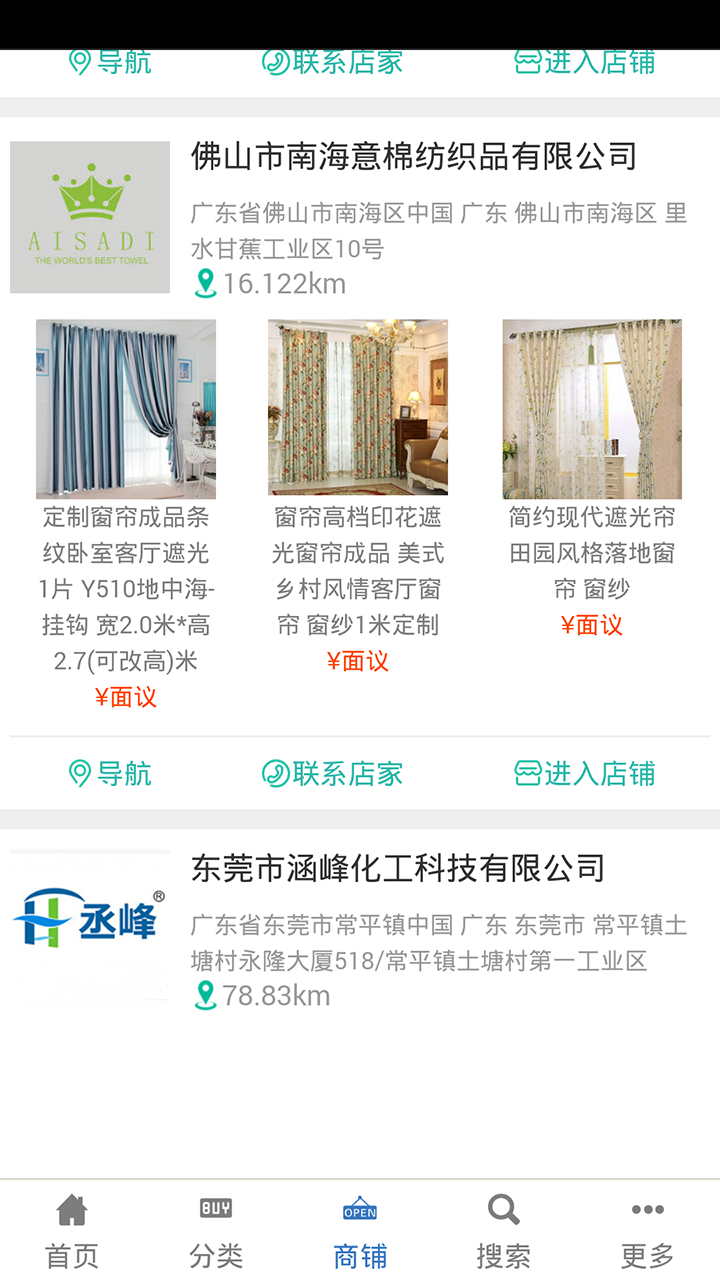The width and height of the screenshot is (720, 1280).
Task: Tap the BUY icon above 分类
Action: [213, 1208]
